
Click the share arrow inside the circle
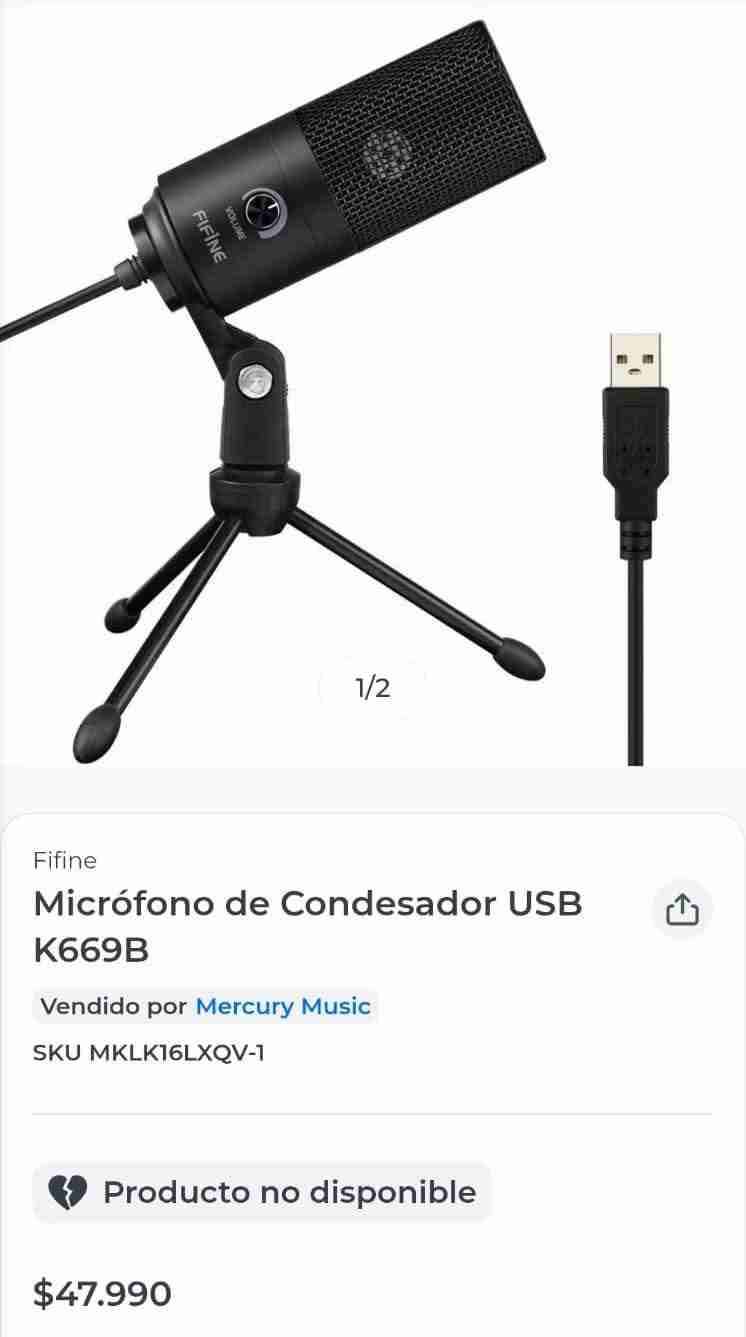(x=681, y=909)
